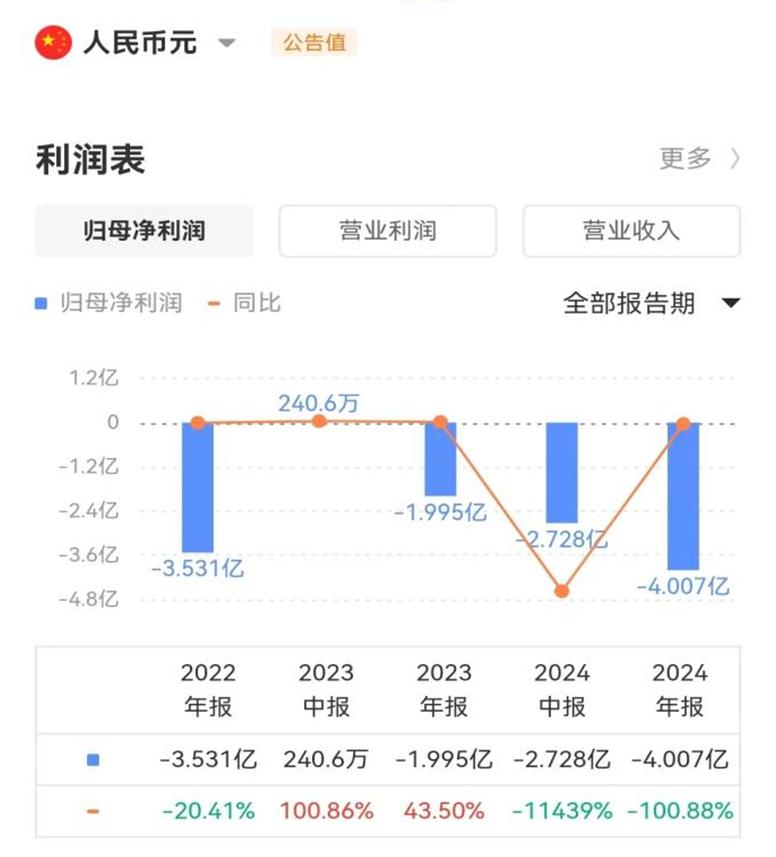Show the 营业收入 chart tab
The height and width of the screenshot is (857, 776).
631,231
